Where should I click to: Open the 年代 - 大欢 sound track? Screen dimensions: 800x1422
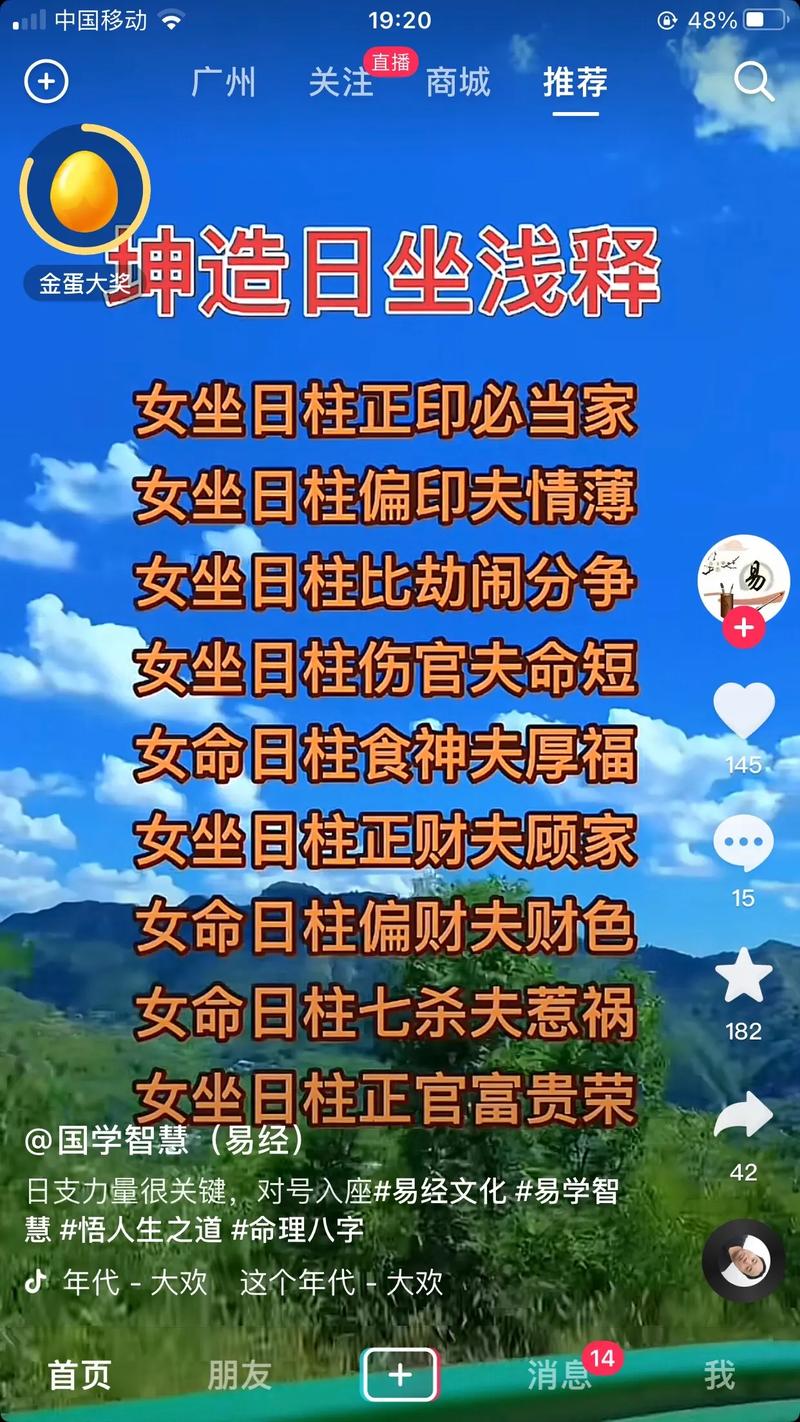pyautogui.click(x=135, y=1282)
